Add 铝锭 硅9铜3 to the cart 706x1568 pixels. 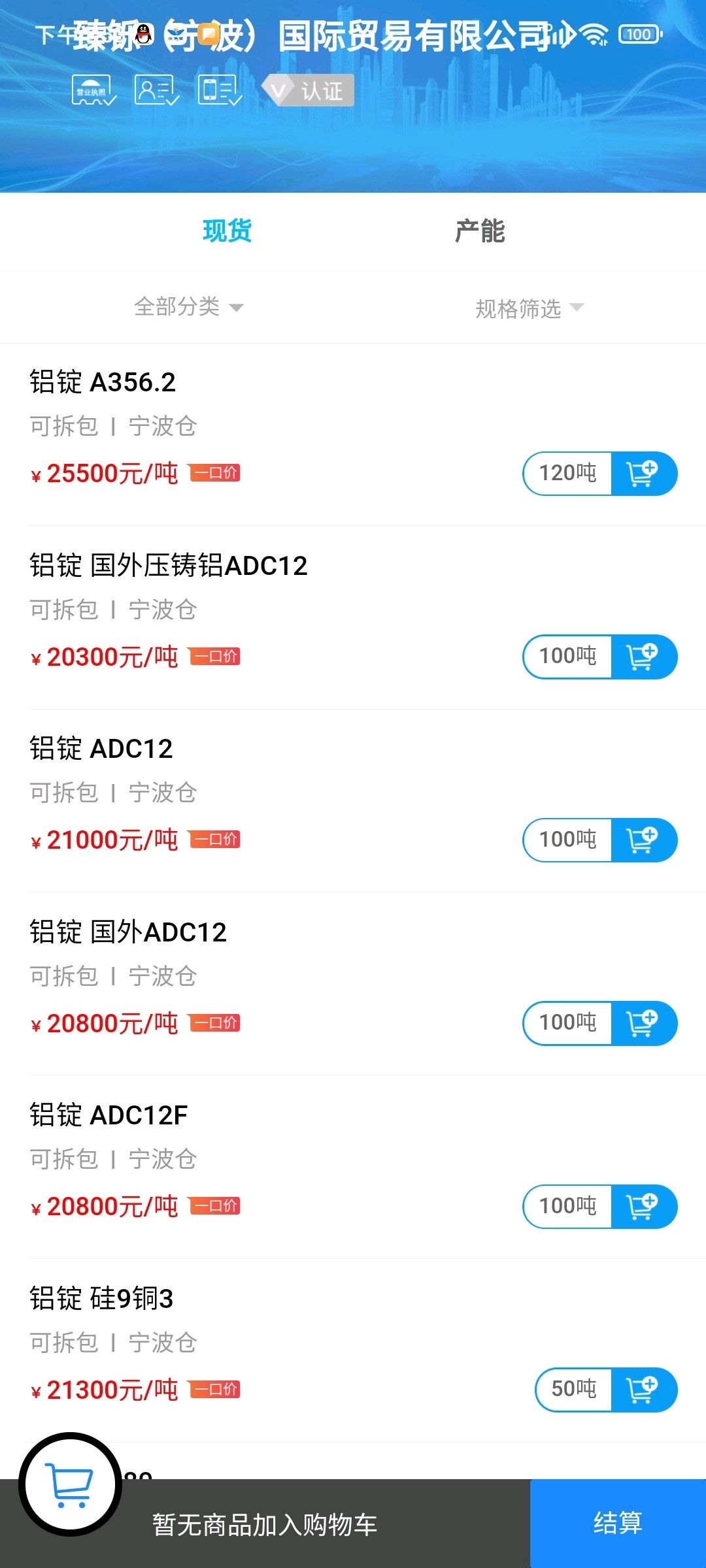point(643,1390)
